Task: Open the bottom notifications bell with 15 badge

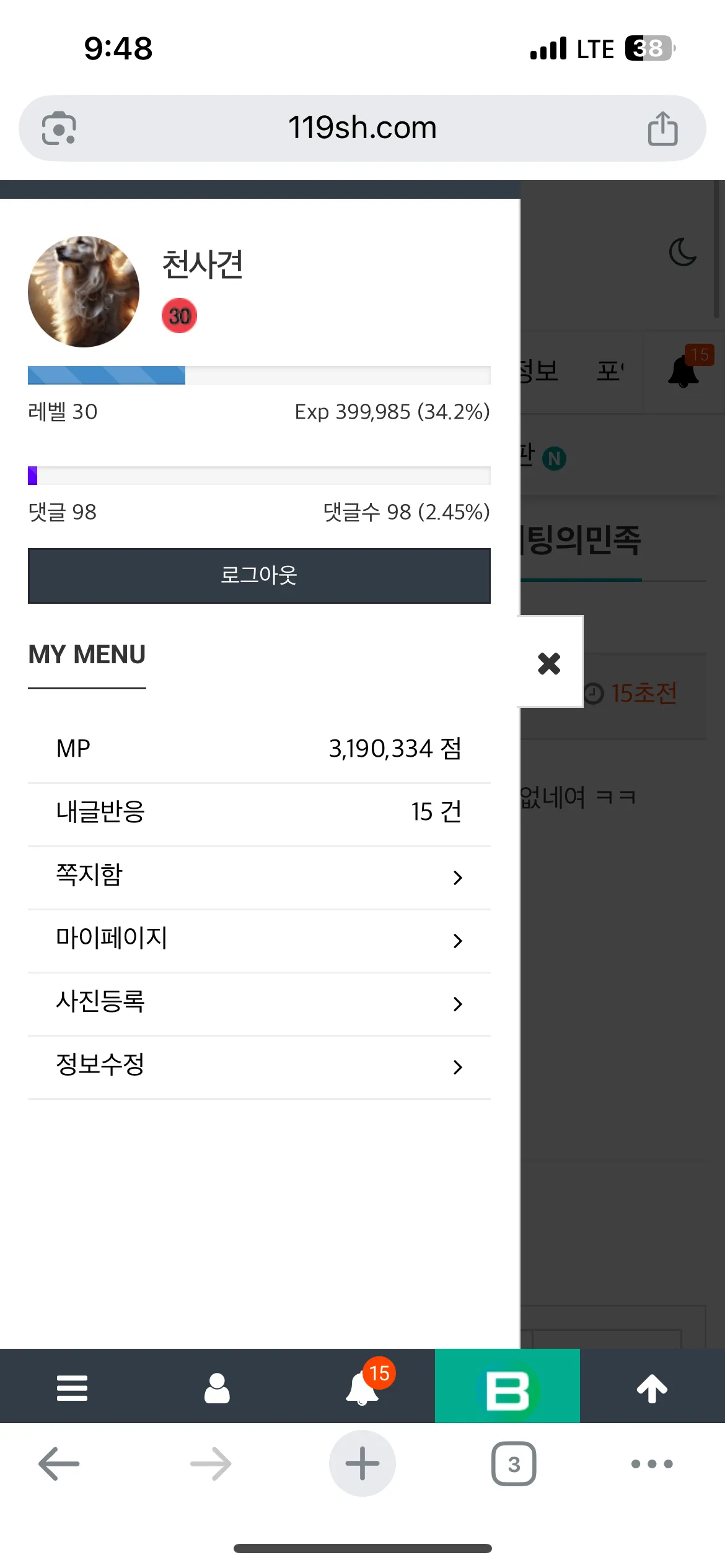Action: tap(362, 1388)
